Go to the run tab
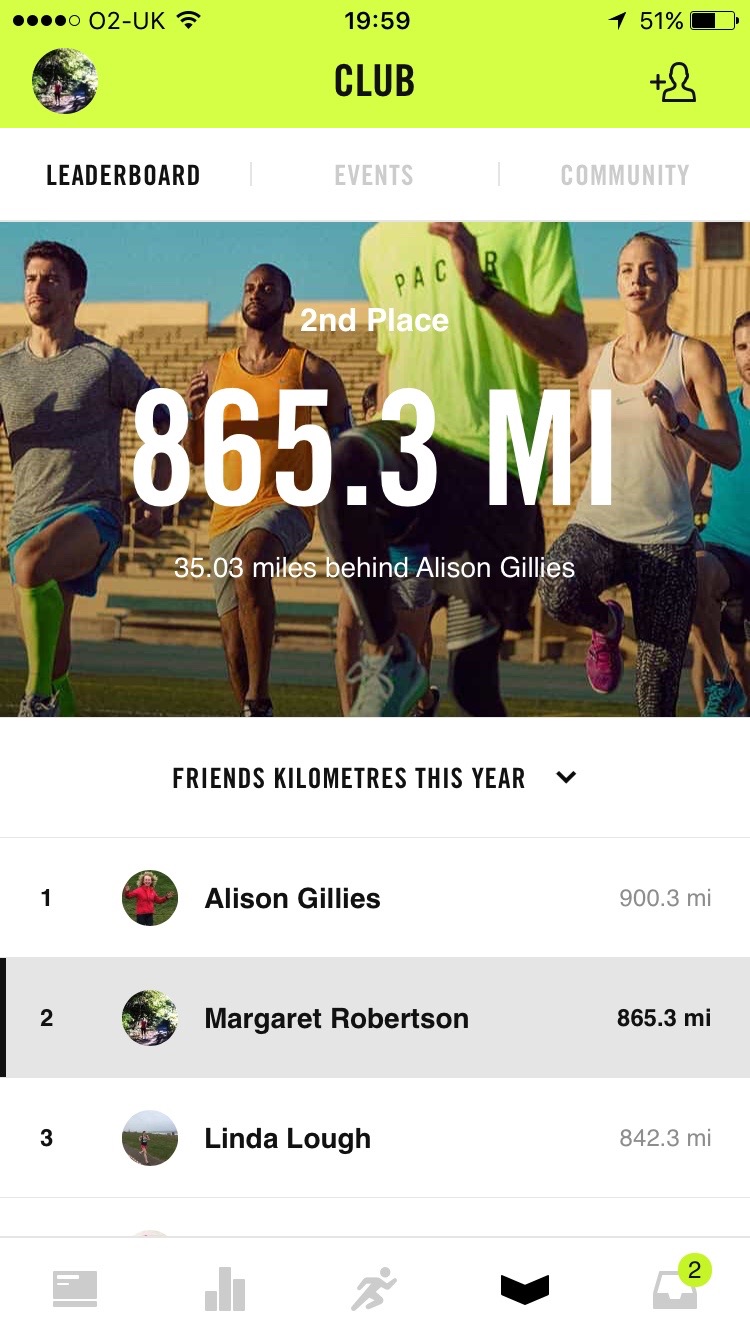 pos(374,1288)
